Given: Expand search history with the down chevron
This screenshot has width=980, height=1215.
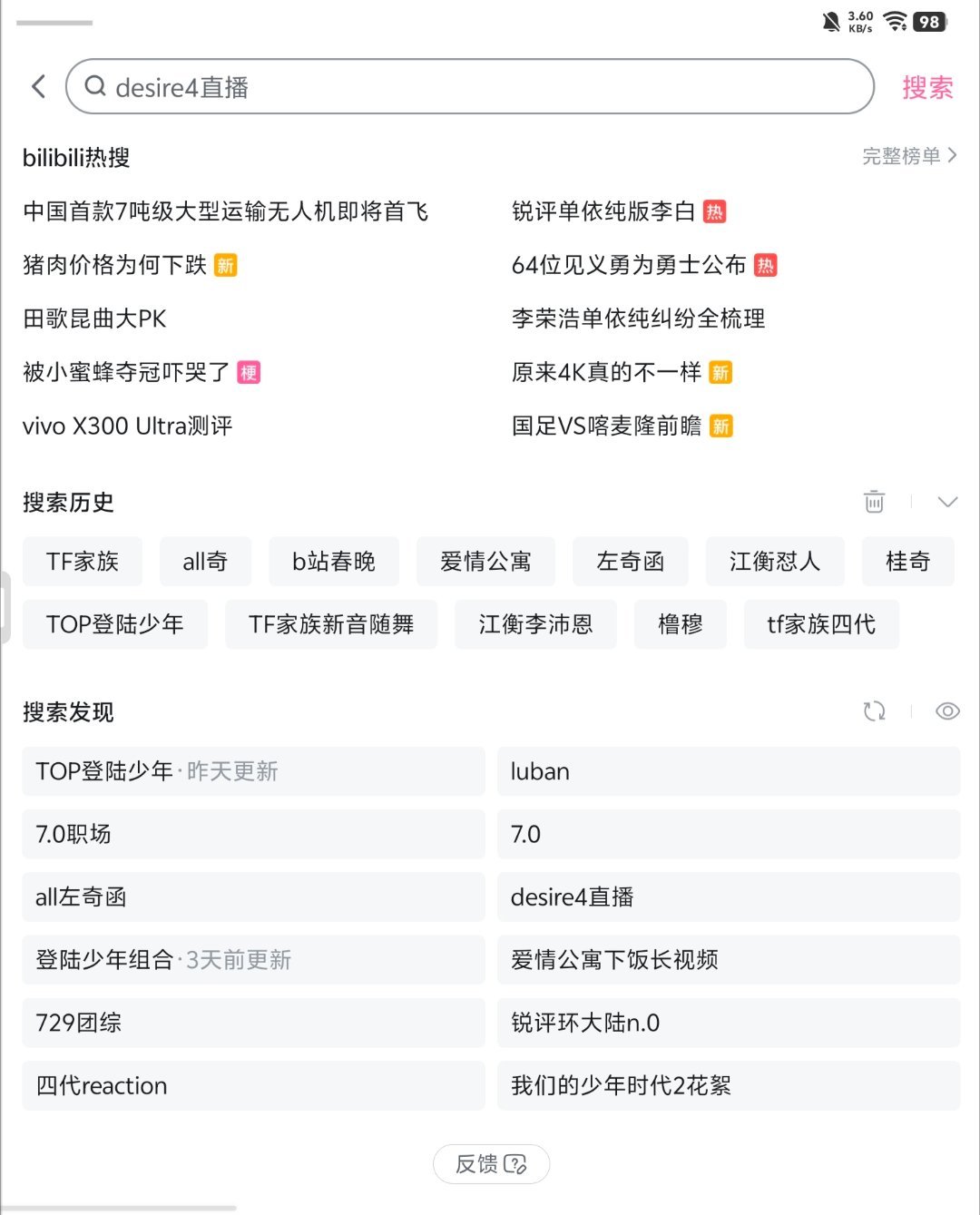Looking at the screenshot, I should tap(947, 501).
